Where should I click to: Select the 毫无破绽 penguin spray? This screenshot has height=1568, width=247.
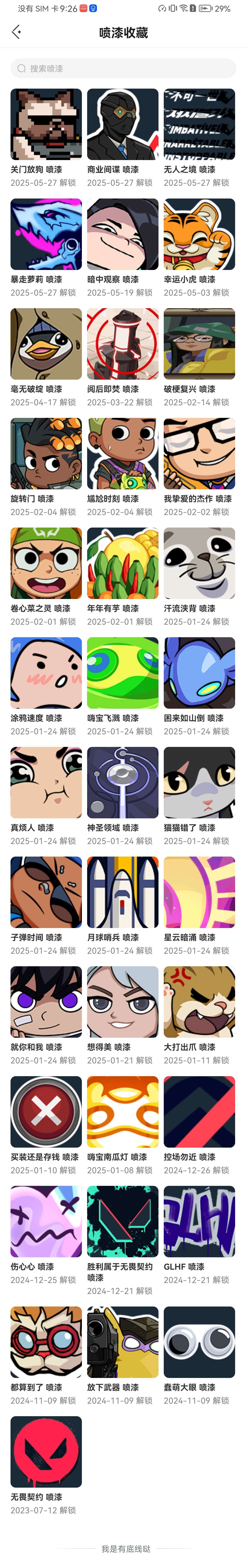click(x=46, y=343)
